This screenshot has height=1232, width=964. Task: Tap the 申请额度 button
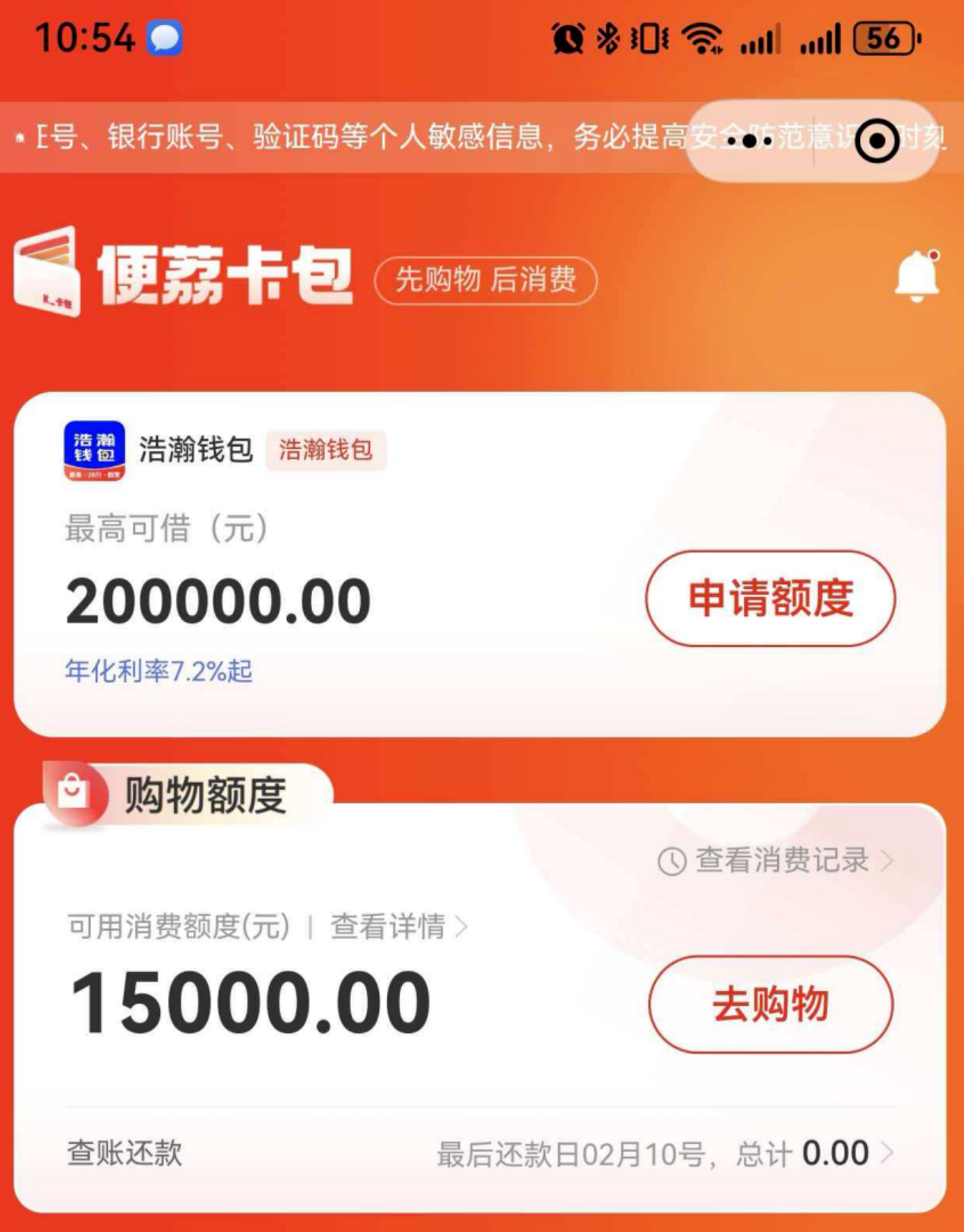click(770, 599)
